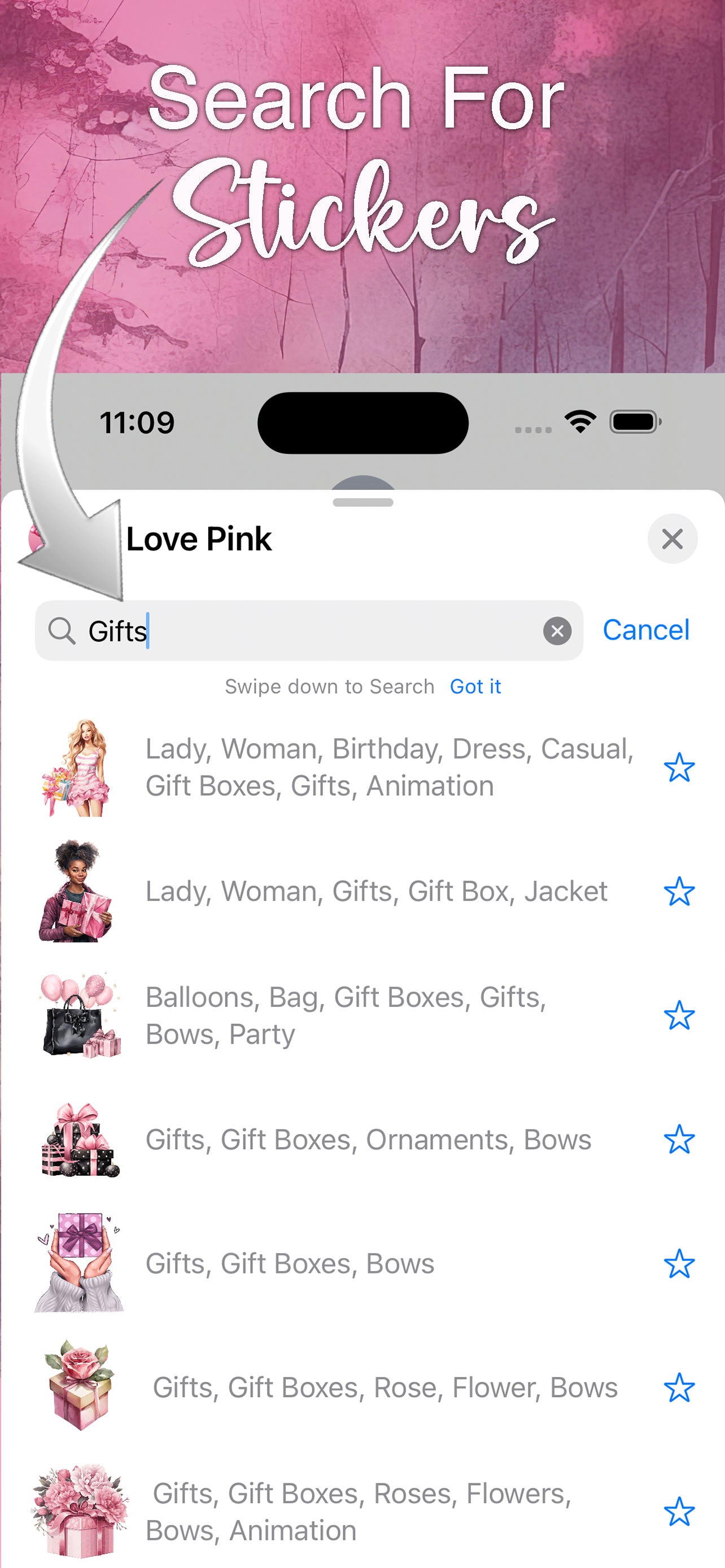Dismiss the search tip with 'Got it'
Image resolution: width=725 pixels, height=1568 pixels.
[475, 686]
